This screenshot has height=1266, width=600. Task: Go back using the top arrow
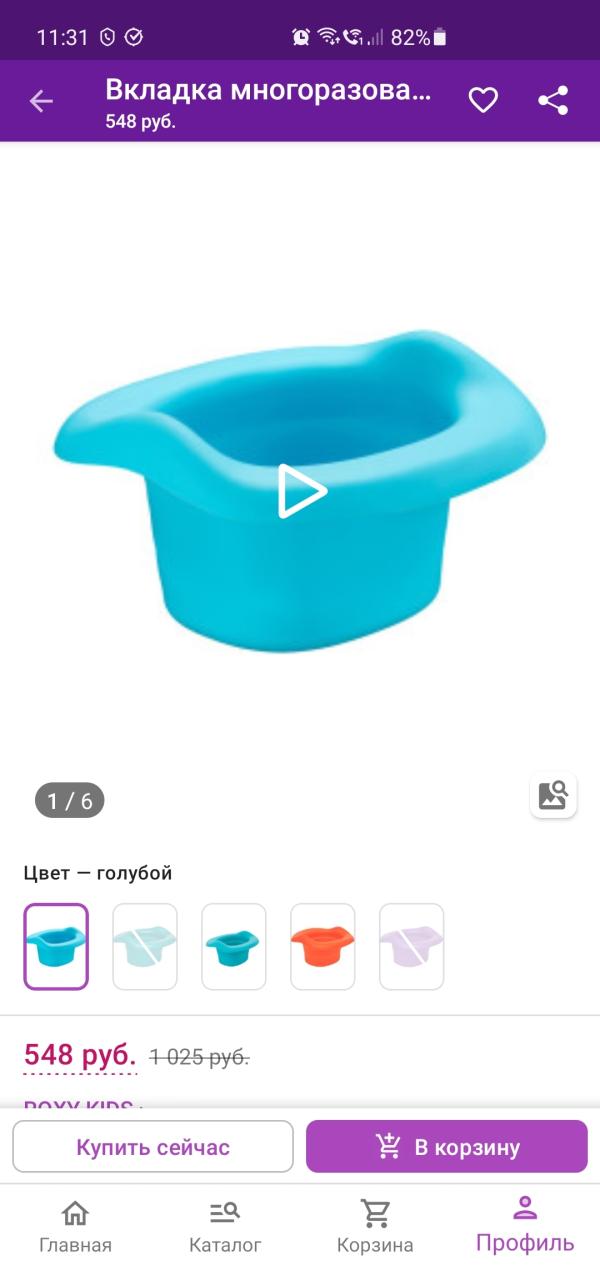pyautogui.click(x=41, y=101)
